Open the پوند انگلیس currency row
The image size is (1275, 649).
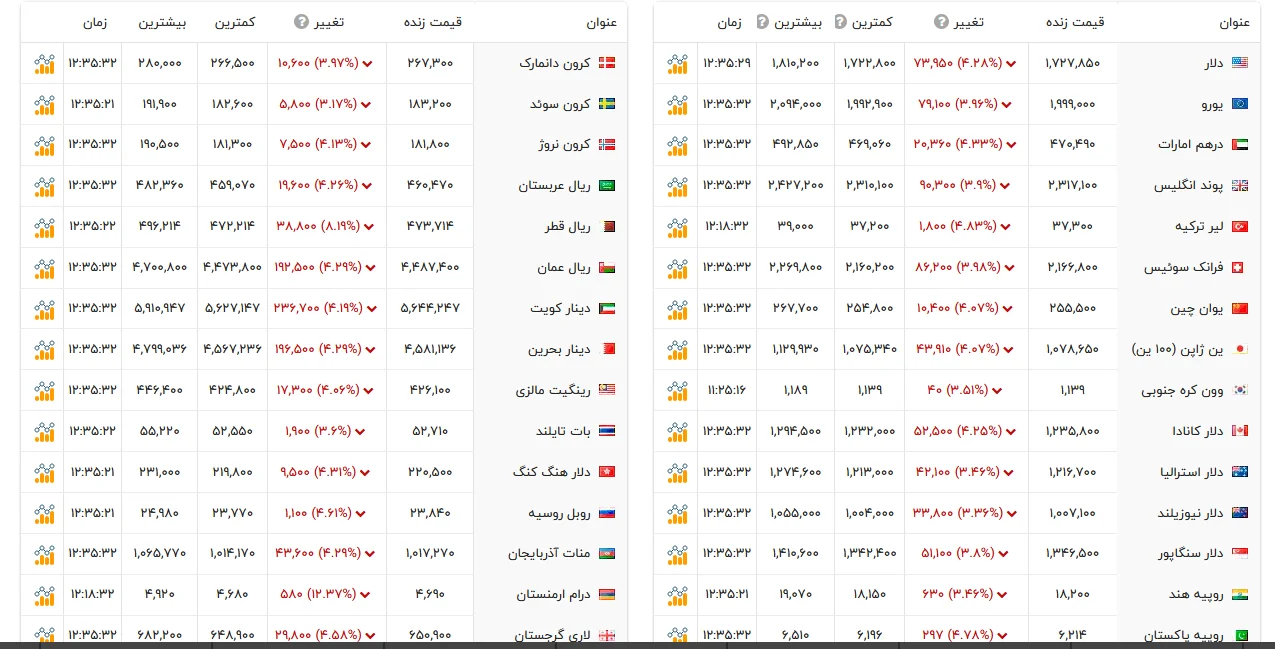click(x=957, y=186)
